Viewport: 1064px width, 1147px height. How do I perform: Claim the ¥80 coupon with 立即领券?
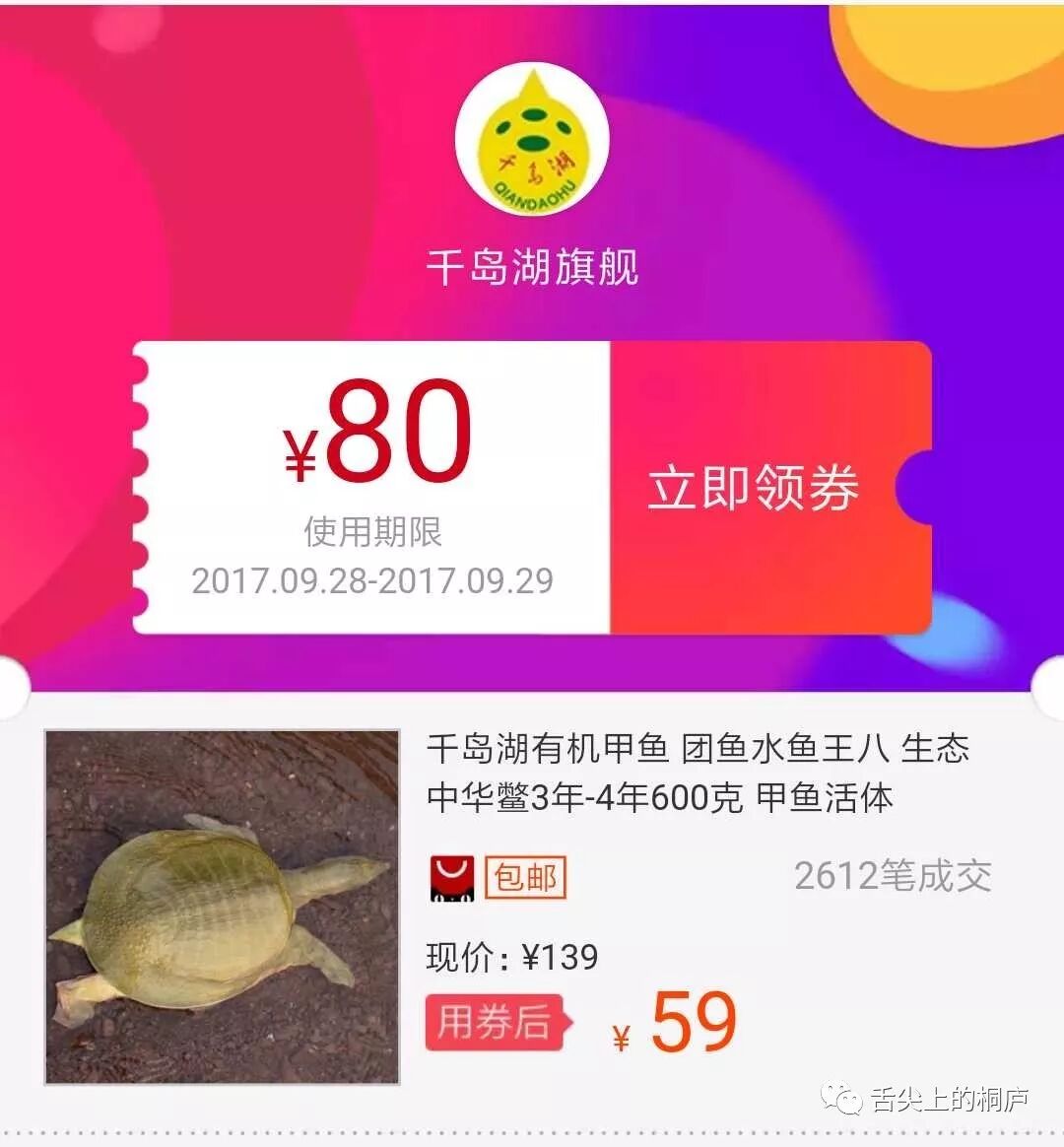point(754,488)
